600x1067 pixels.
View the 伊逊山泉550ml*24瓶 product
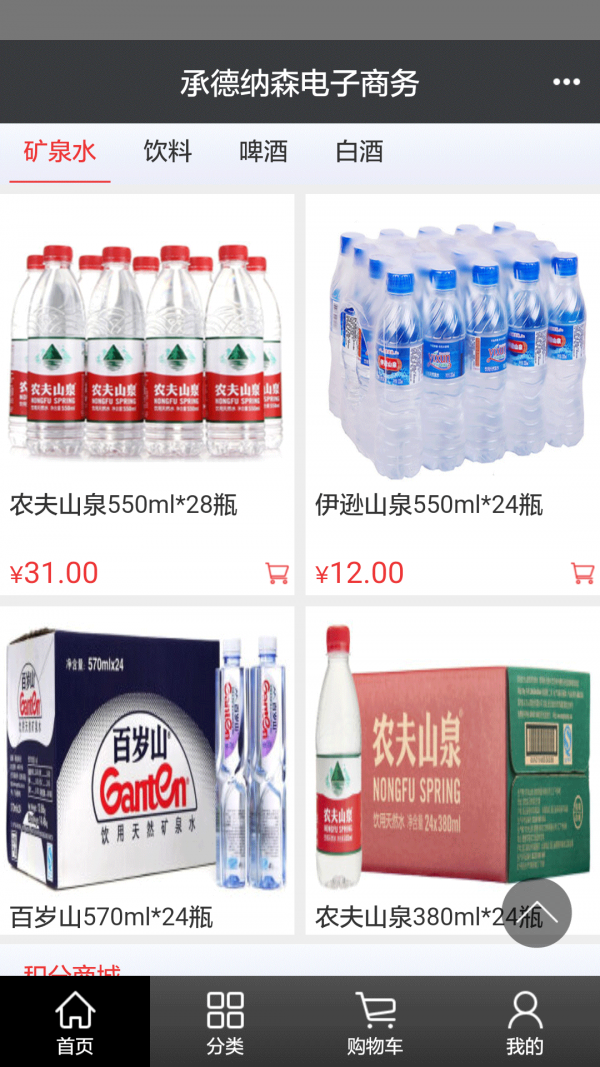(452, 340)
